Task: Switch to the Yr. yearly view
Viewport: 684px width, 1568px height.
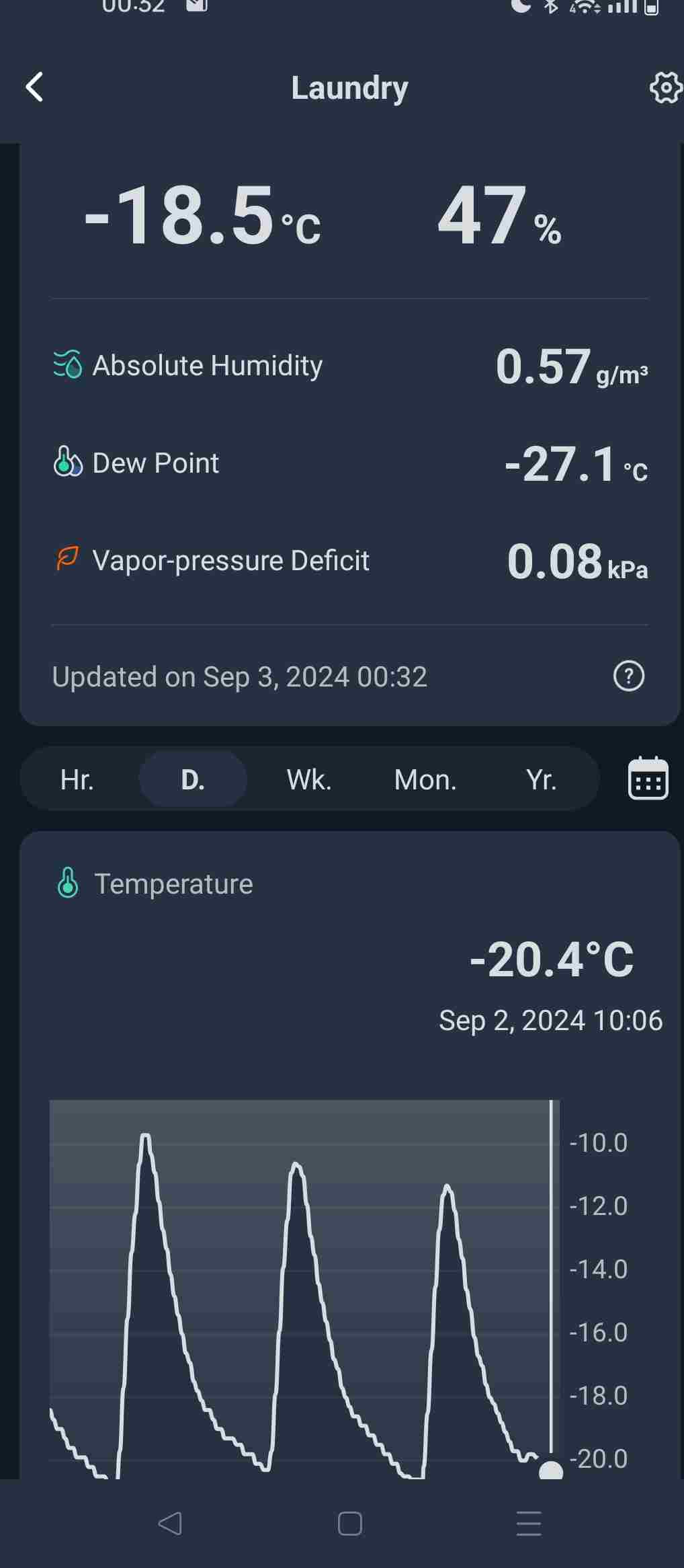Action: tap(542, 779)
